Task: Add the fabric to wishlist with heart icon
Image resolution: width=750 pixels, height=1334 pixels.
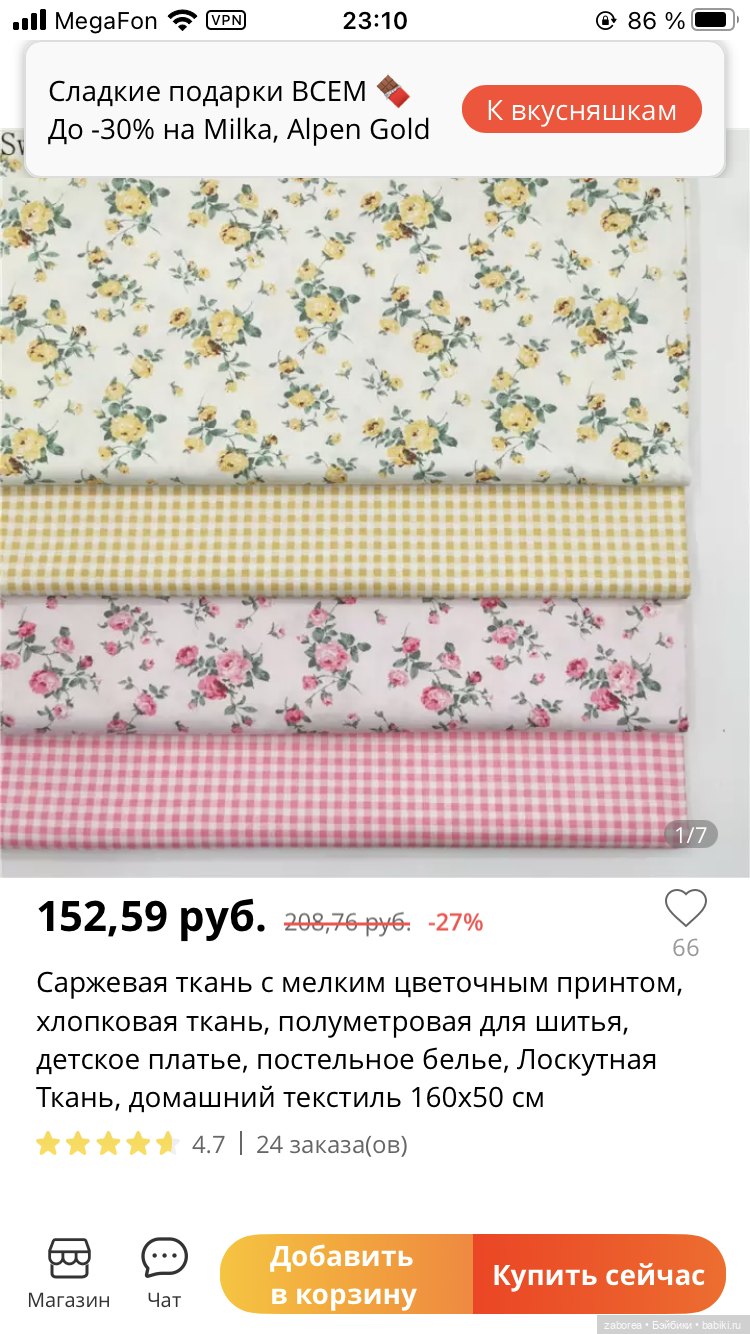Action: tap(685, 908)
